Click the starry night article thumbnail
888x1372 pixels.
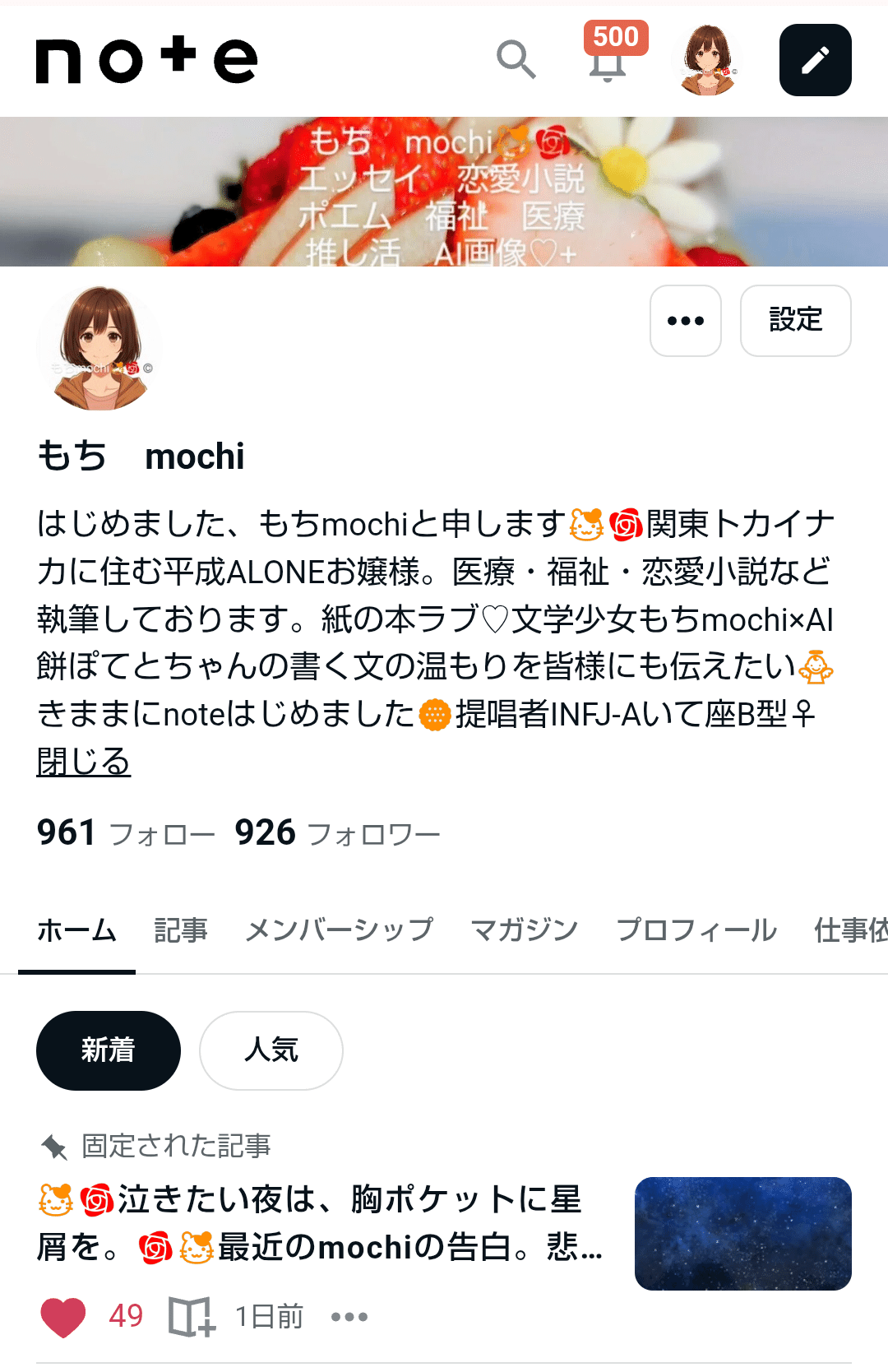[742, 1232]
